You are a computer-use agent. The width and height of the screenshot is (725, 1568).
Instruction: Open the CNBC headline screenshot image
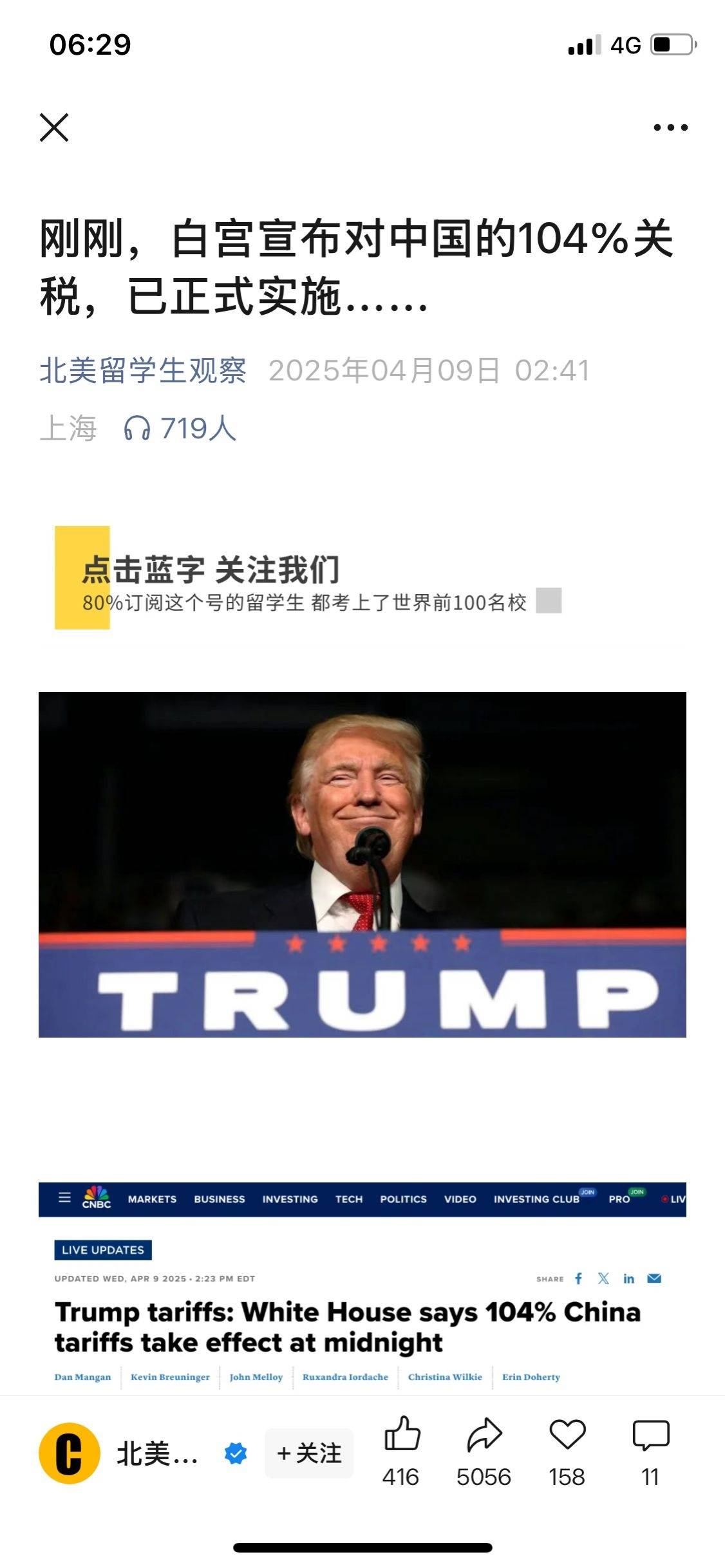pos(362,1287)
